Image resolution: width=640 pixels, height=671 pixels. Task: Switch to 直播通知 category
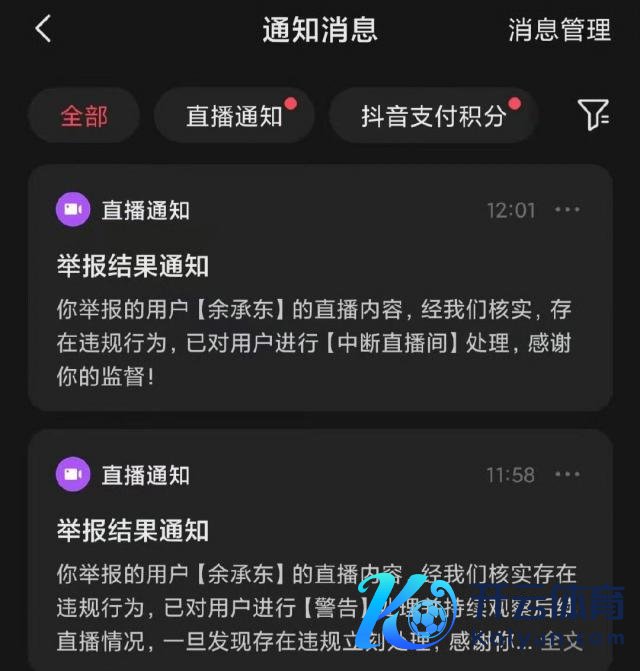[x=234, y=116]
